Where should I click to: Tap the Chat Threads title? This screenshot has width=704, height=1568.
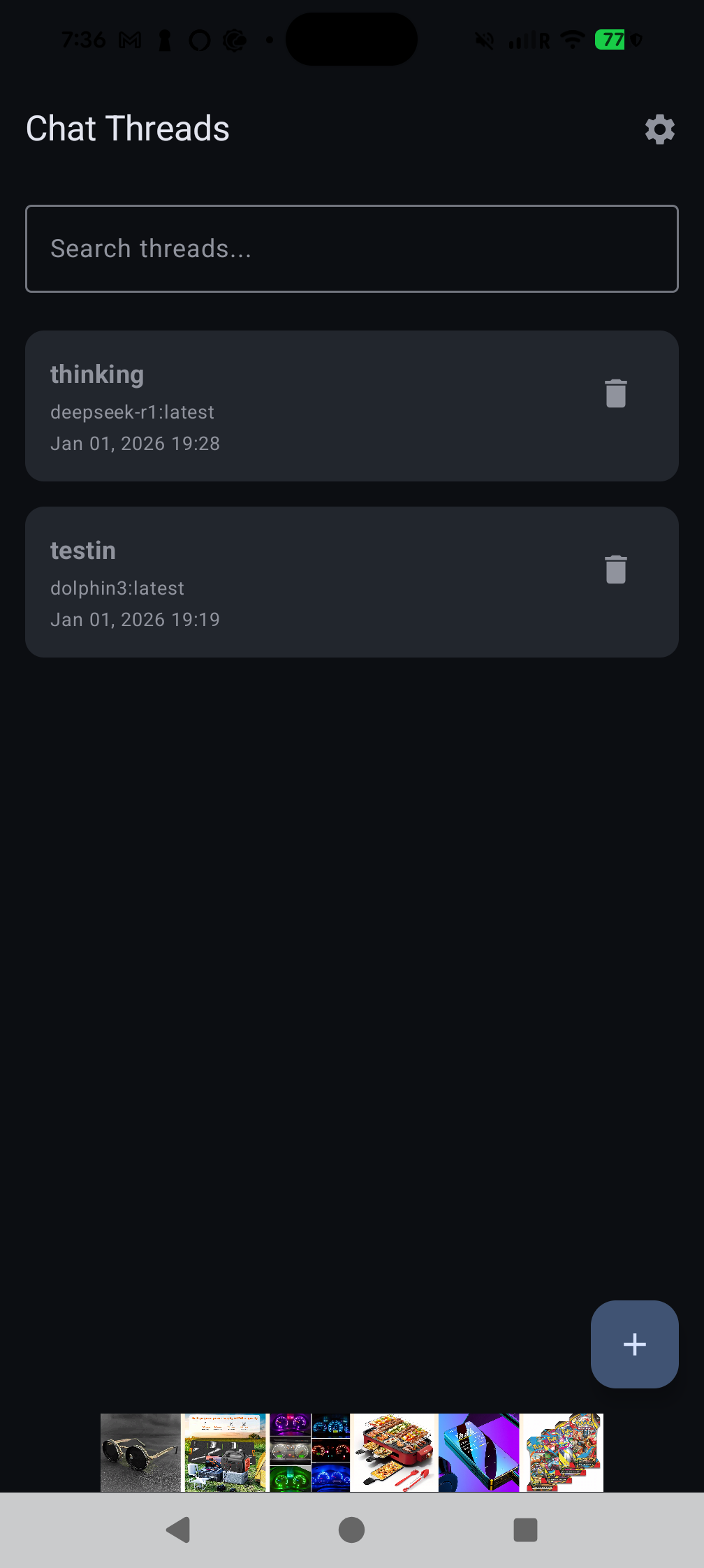point(127,129)
